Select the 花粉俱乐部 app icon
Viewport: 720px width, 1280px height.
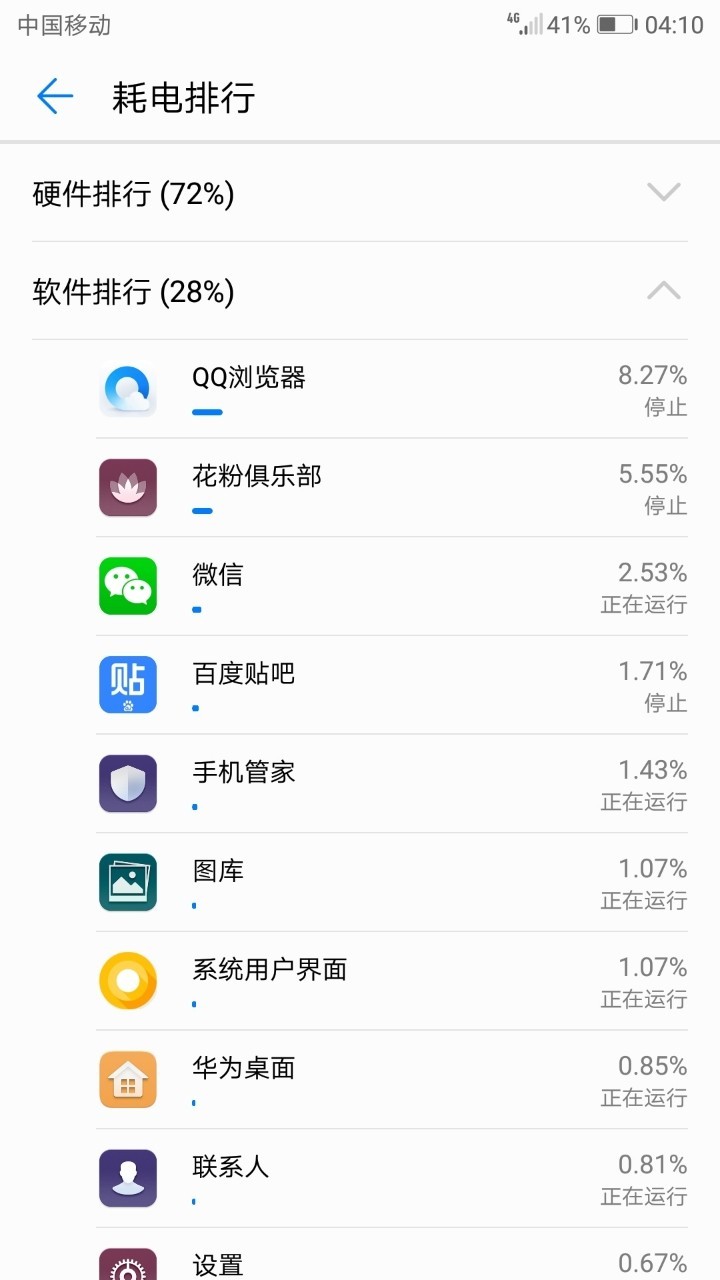tap(128, 487)
